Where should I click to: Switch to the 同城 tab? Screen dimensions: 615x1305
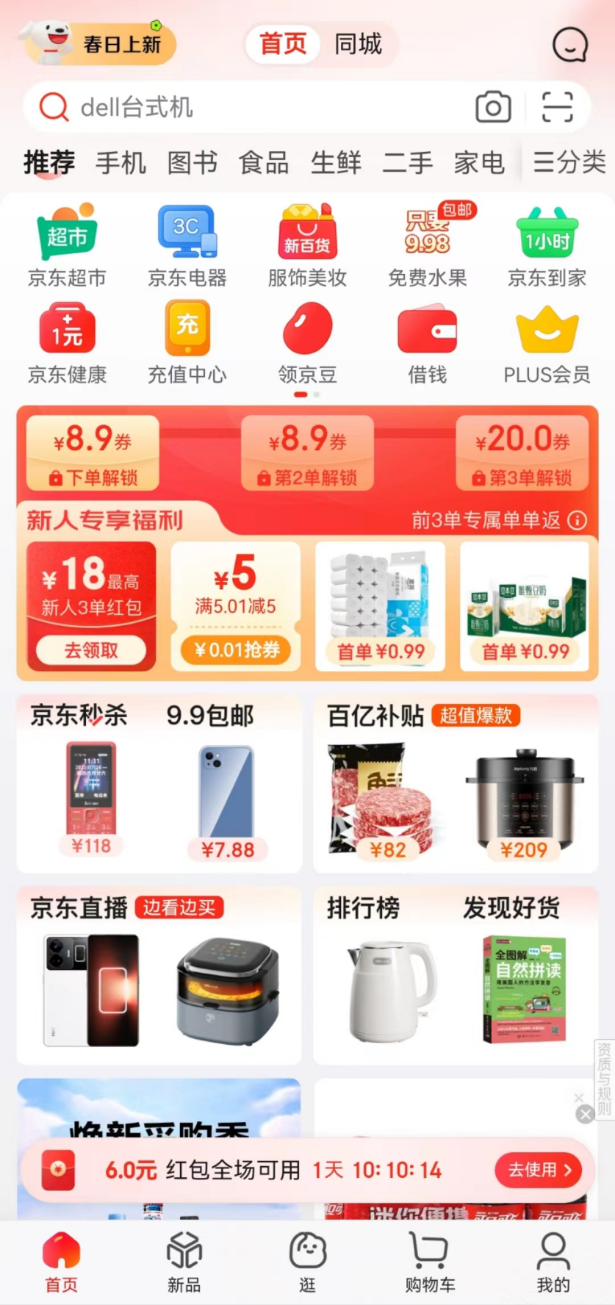[x=358, y=44]
